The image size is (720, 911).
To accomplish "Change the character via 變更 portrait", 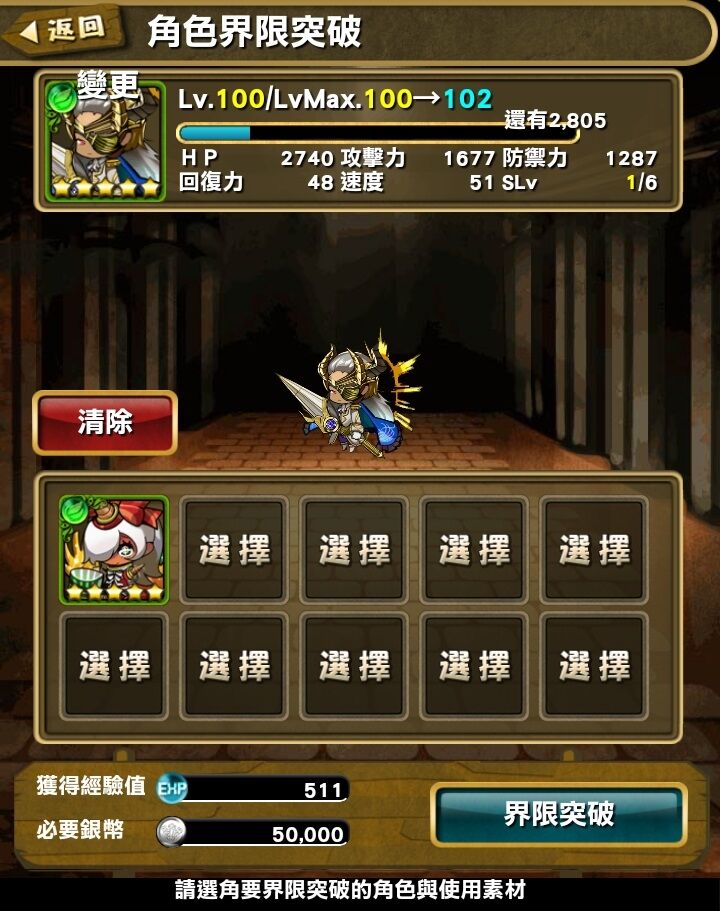I will pyautogui.click(x=104, y=140).
